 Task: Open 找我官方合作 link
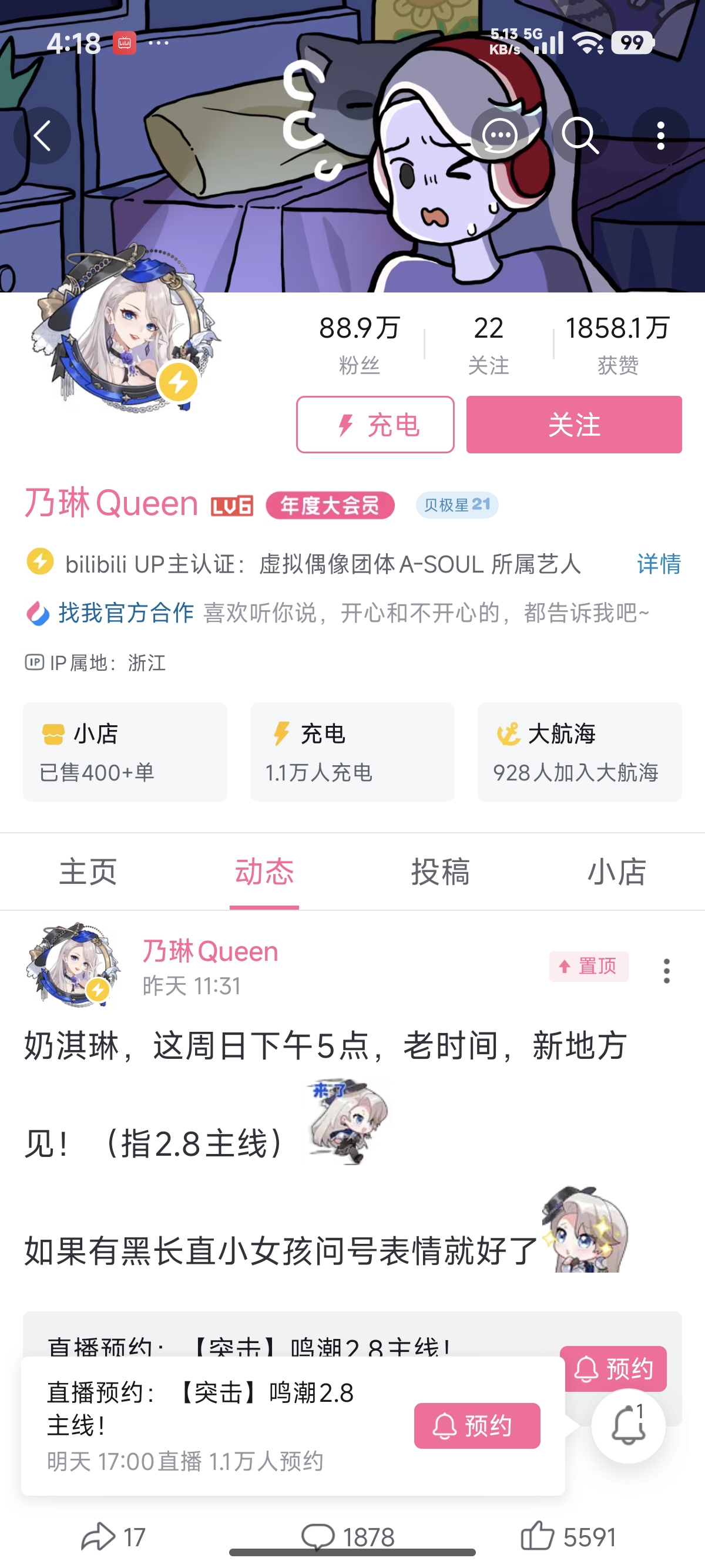pos(125,613)
